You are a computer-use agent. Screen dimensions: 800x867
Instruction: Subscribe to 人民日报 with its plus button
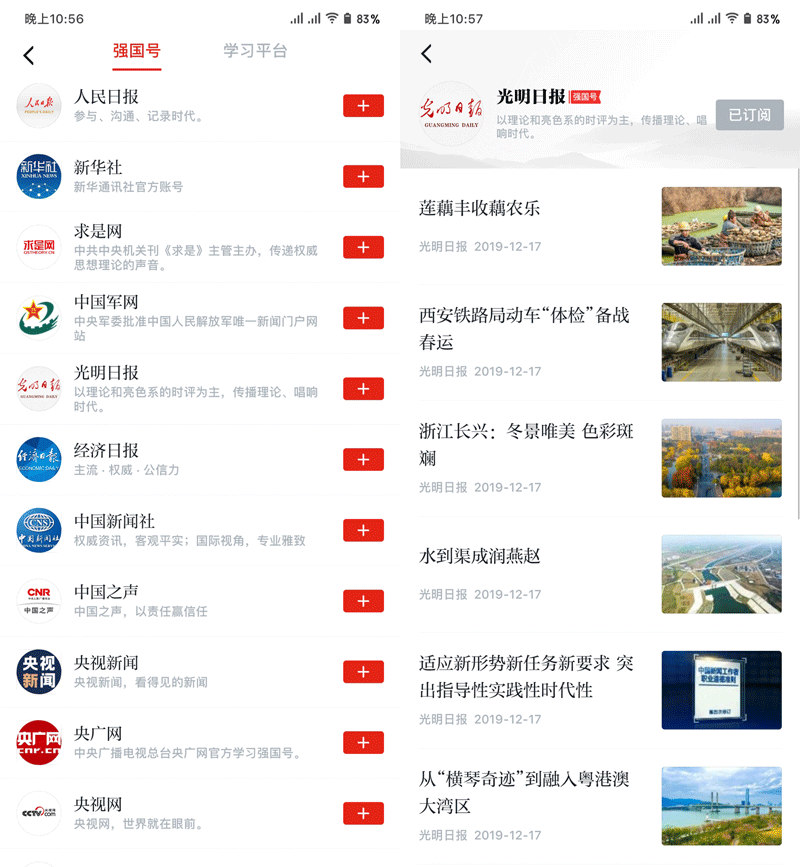click(x=363, y=106)
